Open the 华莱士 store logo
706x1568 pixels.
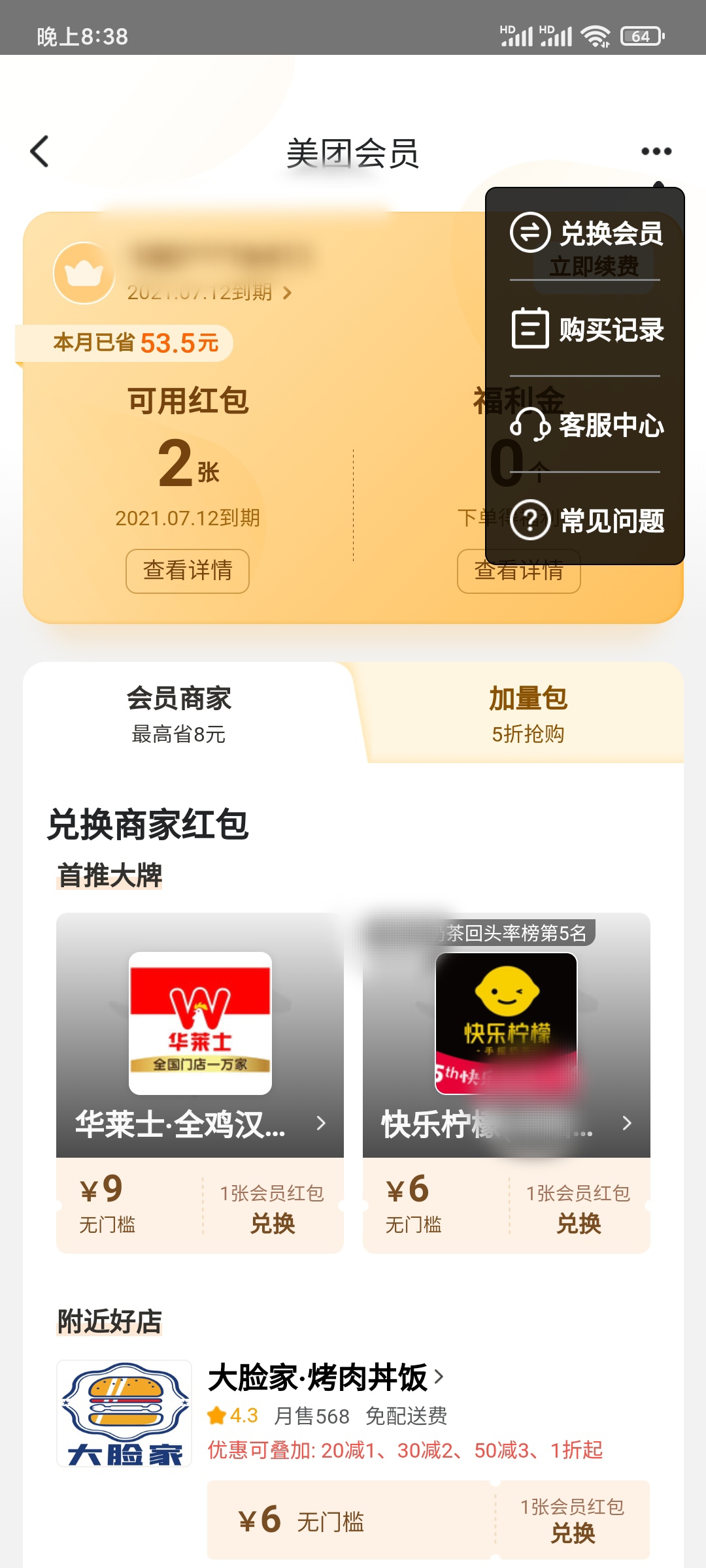coord(200,1022)
